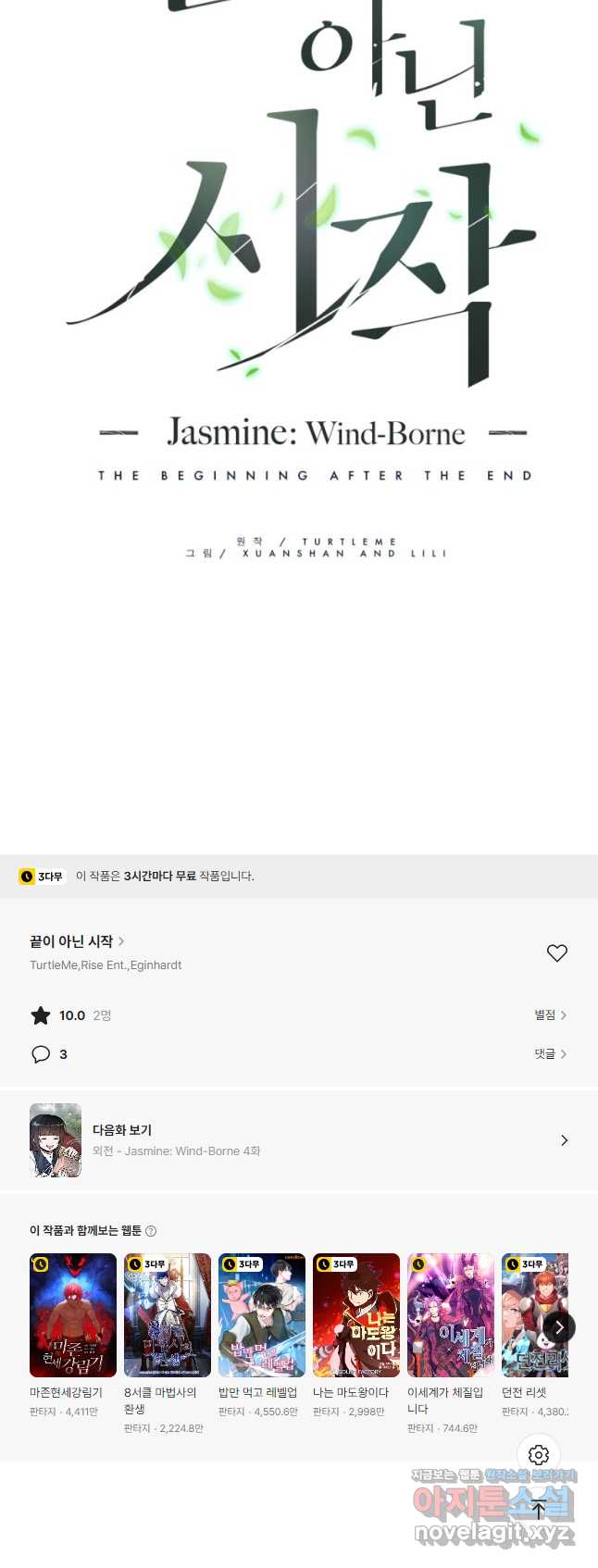The height and width of the screenshot is (1568, 598).
Task: Open the 밥만 먹고 레벨업 webtoon
Action: pos(262,1315)
